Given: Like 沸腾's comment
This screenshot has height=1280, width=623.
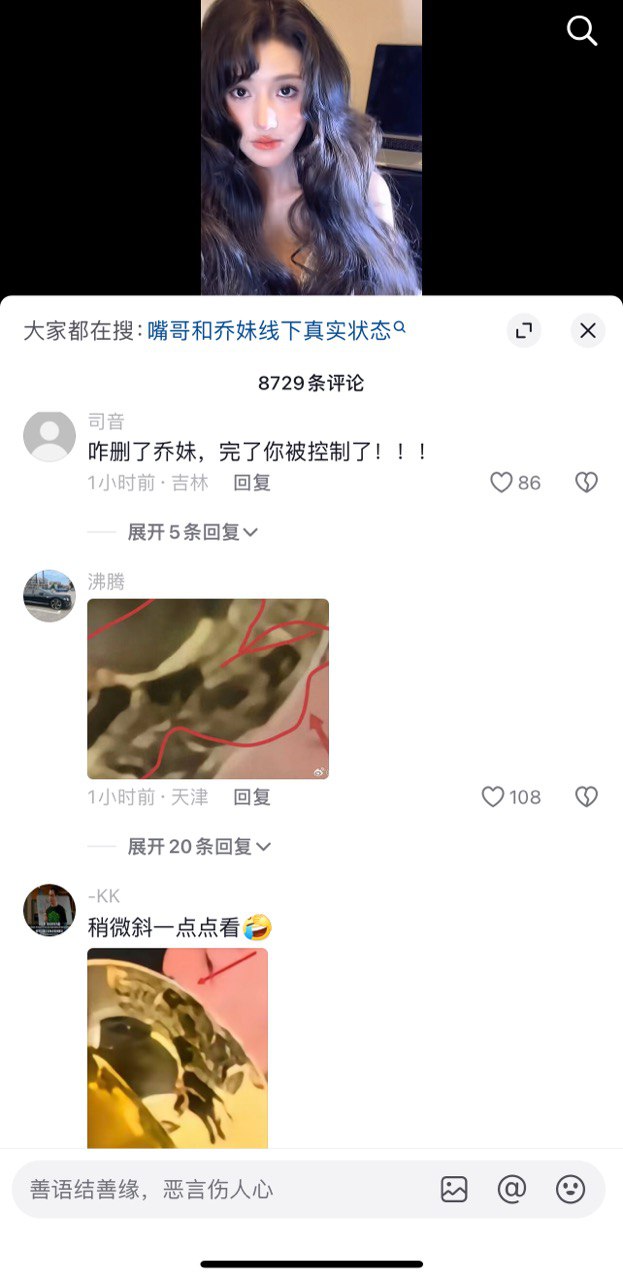Looking at the screenshot, I should (494, 797).
